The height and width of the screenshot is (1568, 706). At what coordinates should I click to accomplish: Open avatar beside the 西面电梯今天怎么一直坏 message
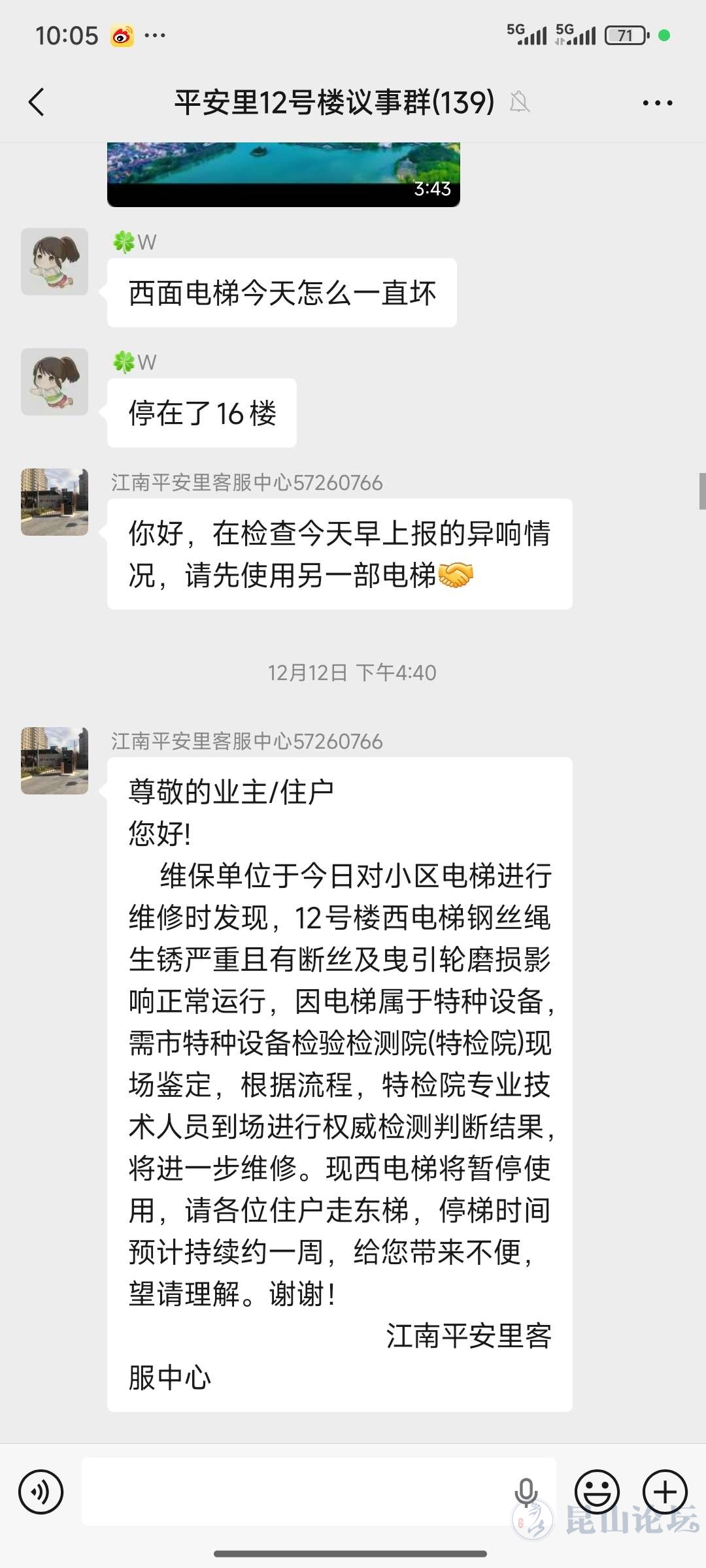coord(55,261)
